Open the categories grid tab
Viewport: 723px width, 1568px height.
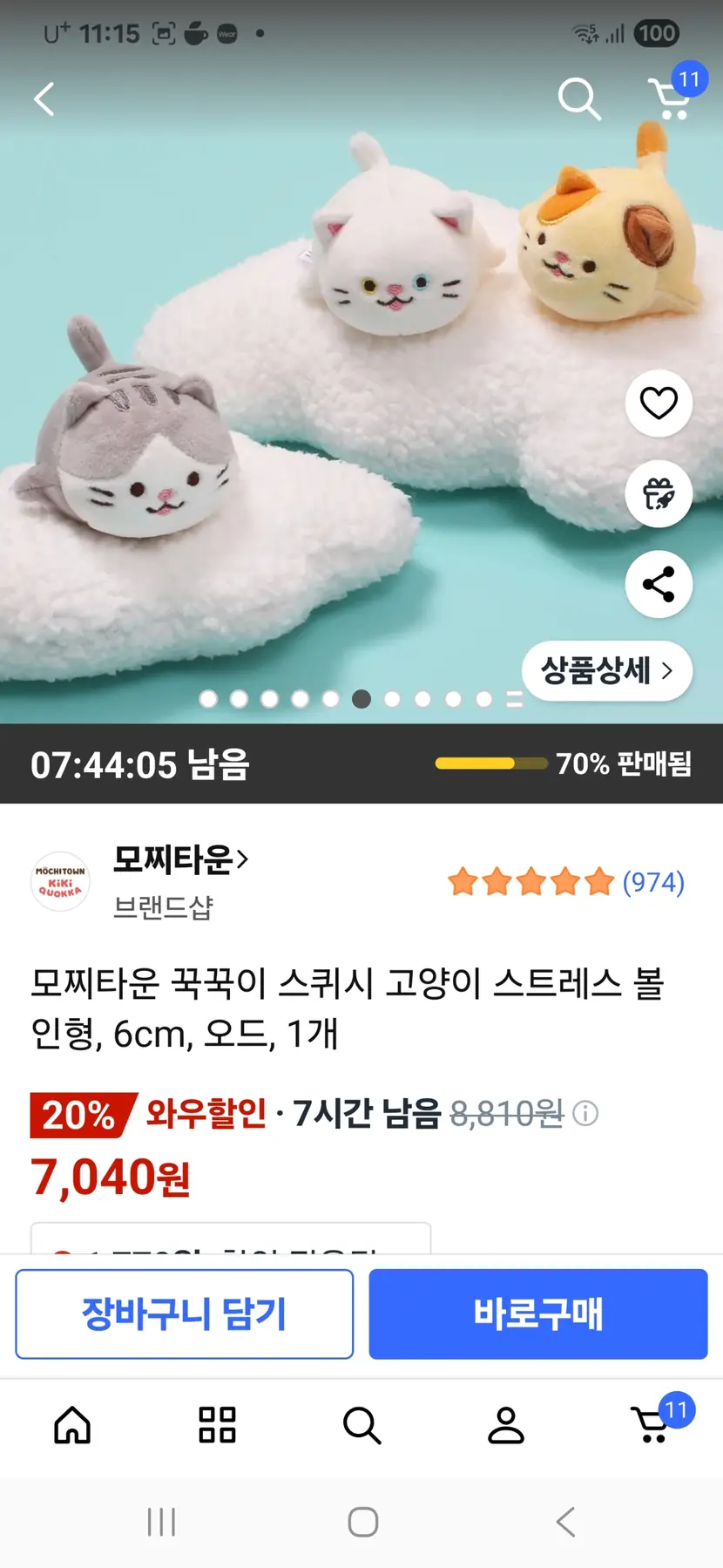pyautogui.click(x=217, y=1425)
